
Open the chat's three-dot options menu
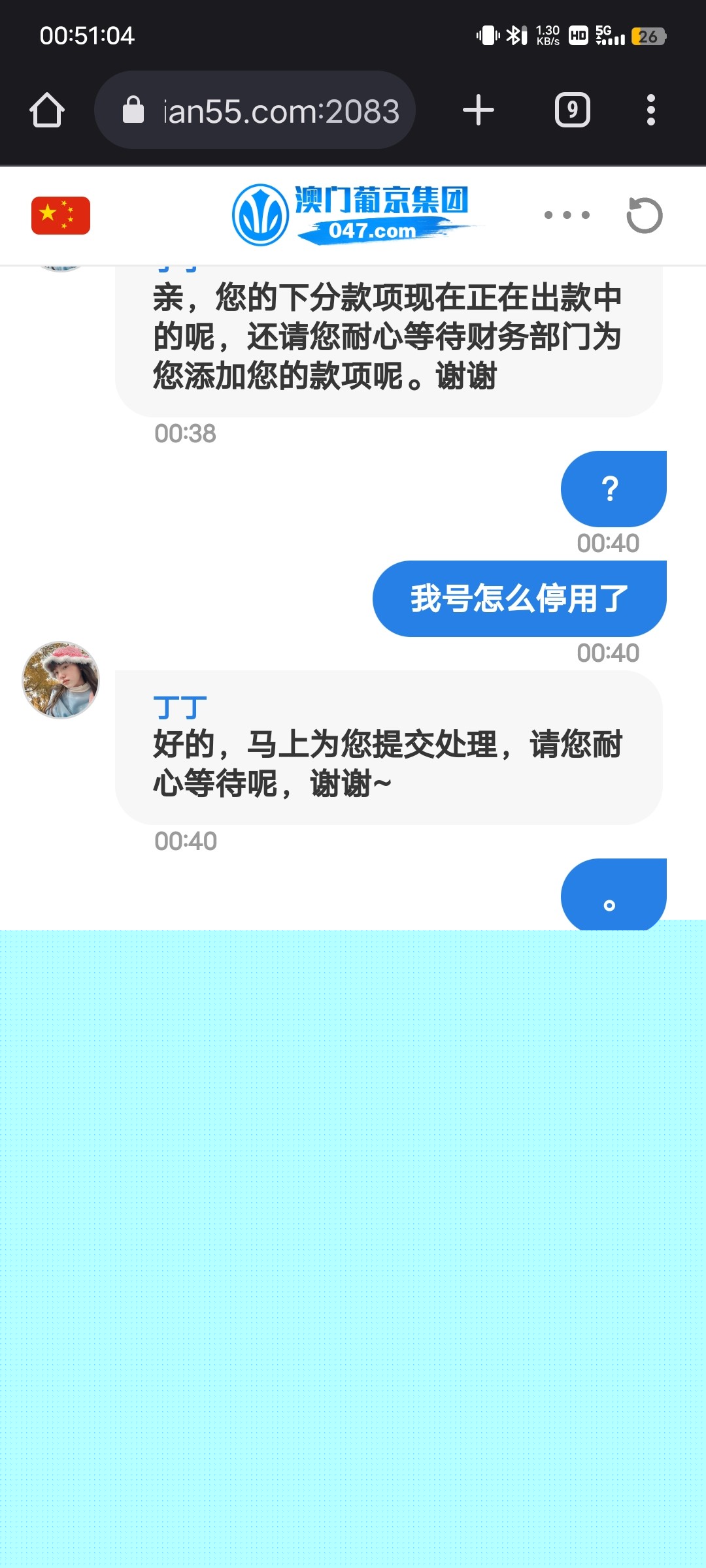tap(567, 215)
